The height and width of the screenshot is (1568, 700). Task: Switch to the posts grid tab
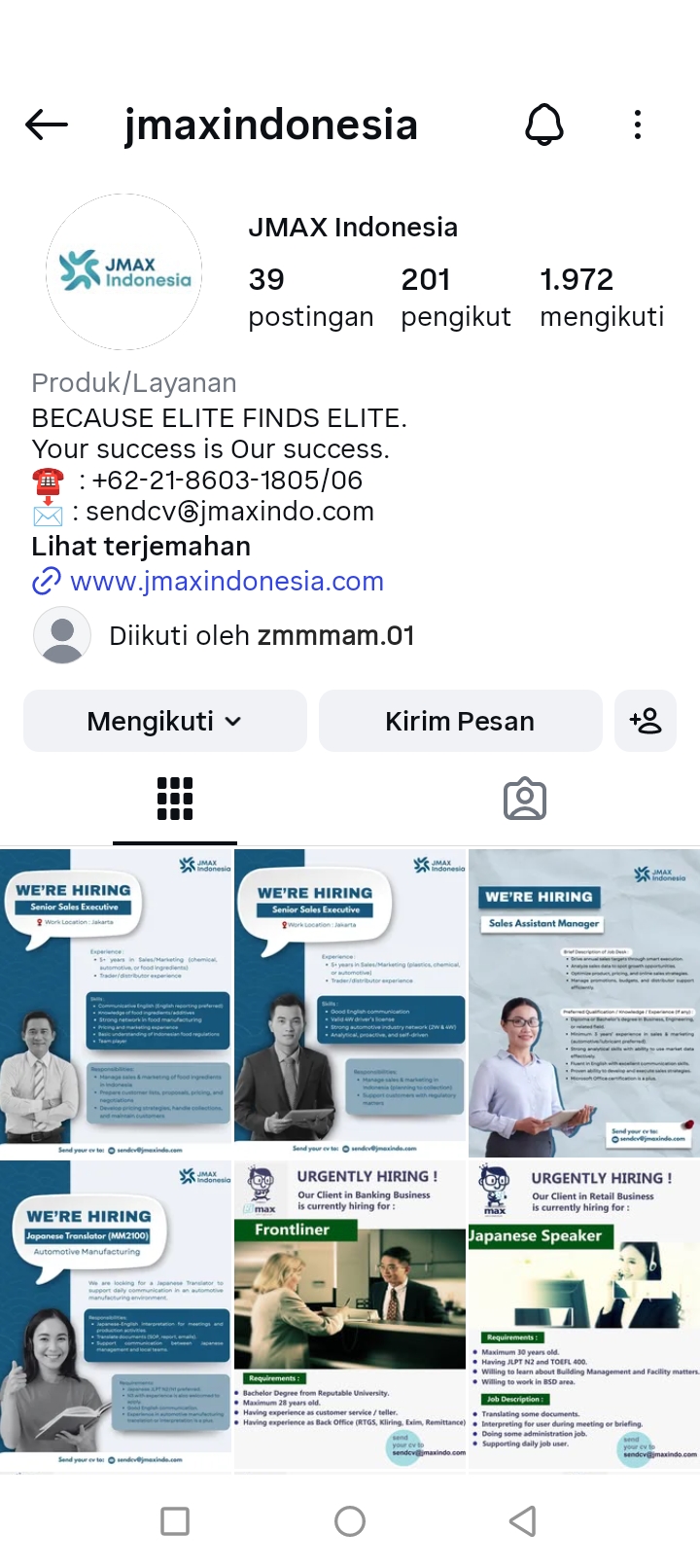pos(175,800)
